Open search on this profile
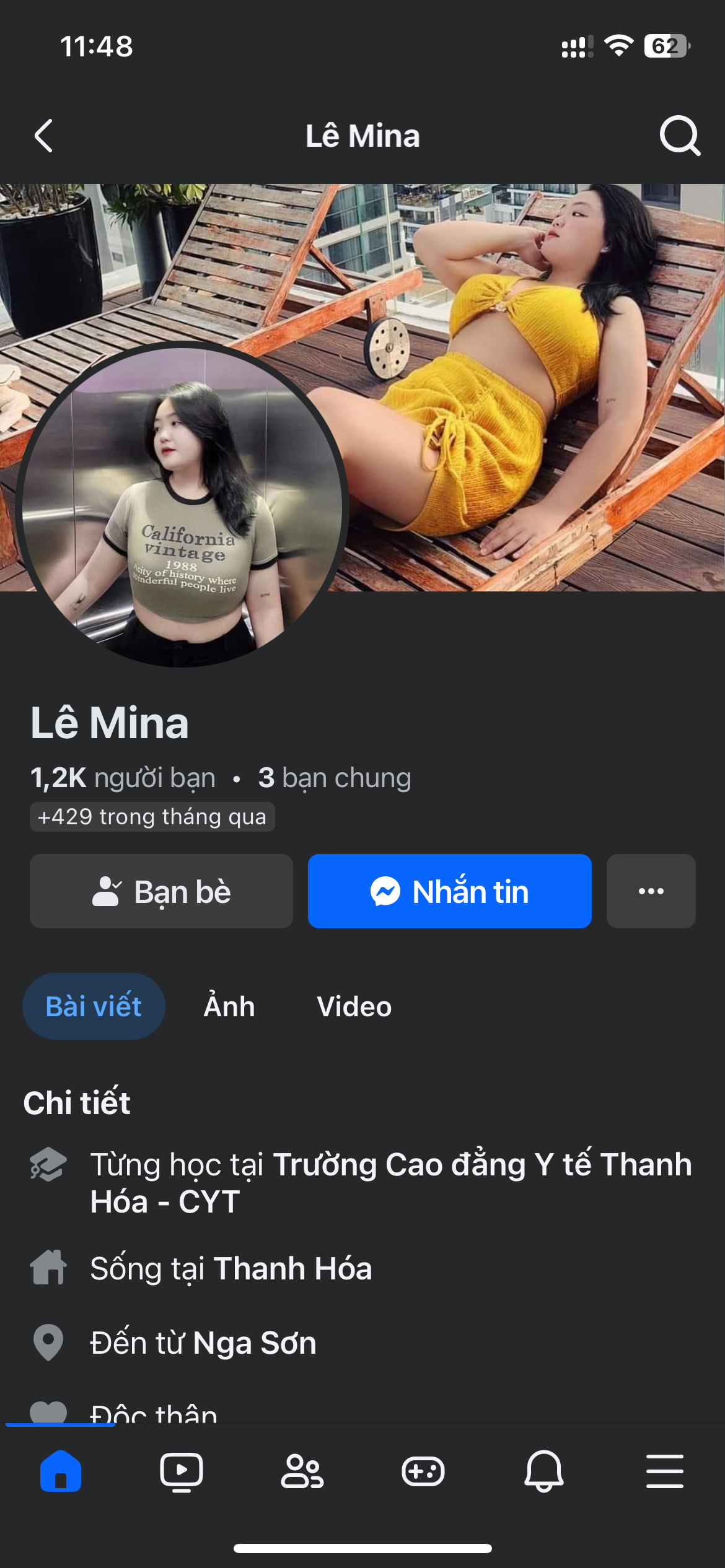725x1568 pixels. [679, 136]
